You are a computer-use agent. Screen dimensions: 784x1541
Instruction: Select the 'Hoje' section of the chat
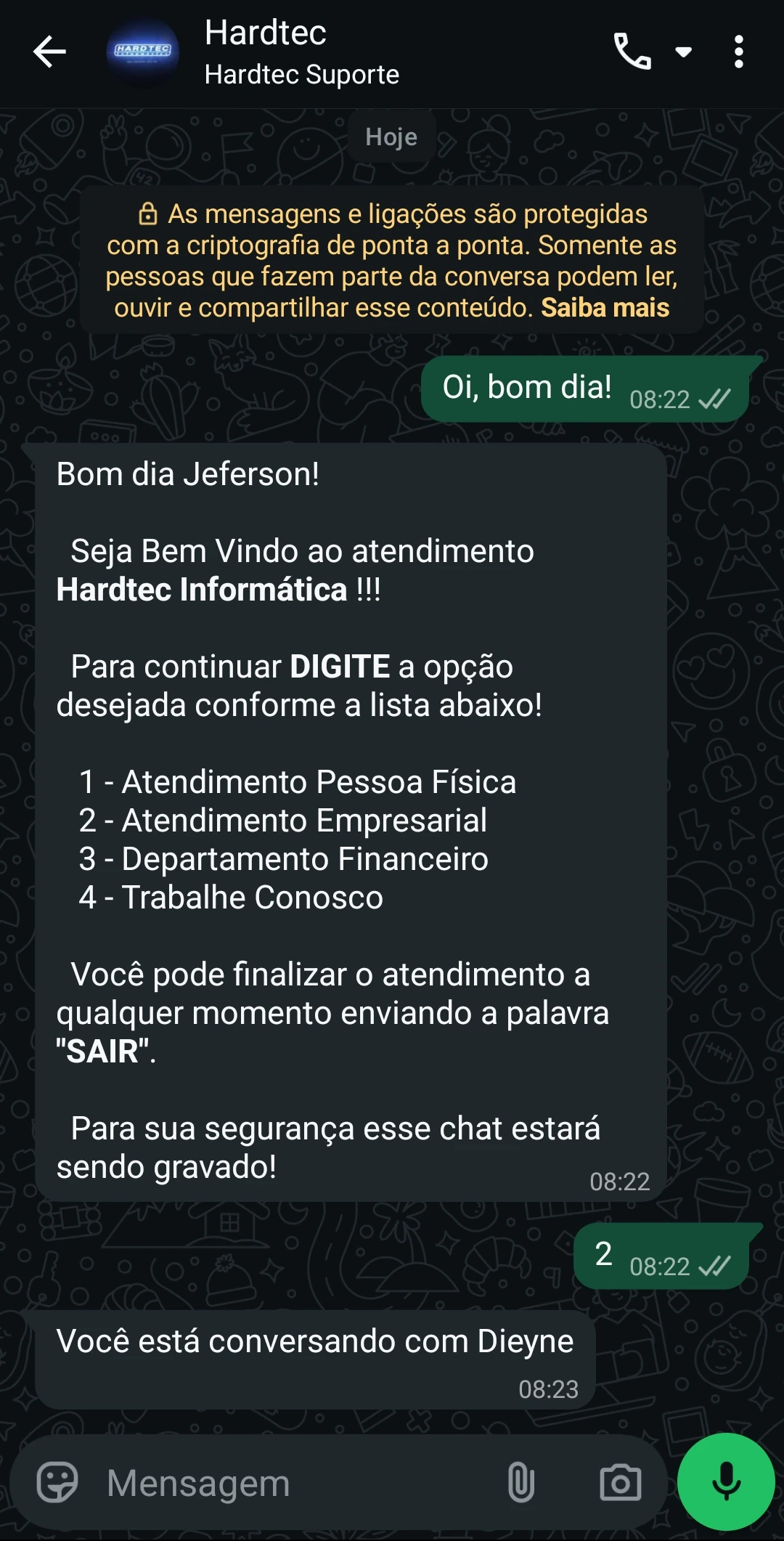coord(391,137)
